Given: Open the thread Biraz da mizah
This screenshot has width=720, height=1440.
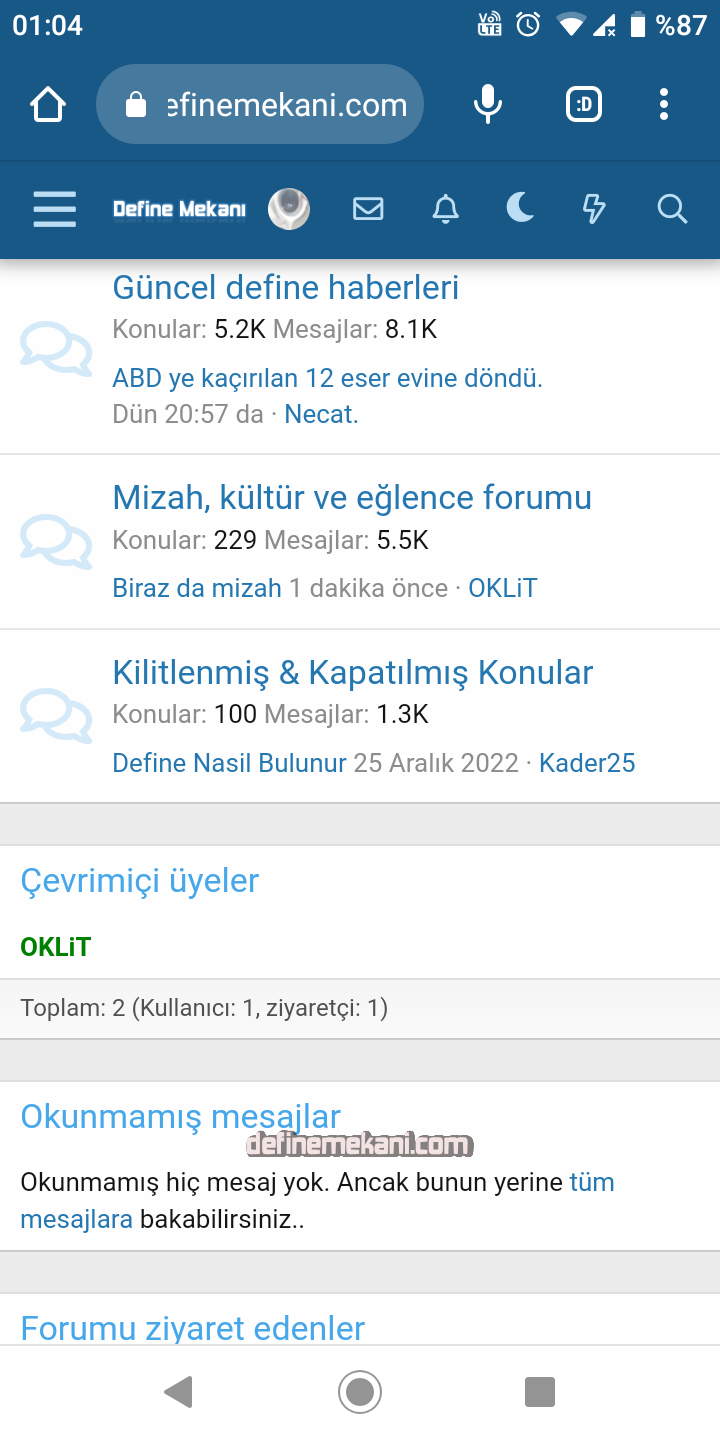Looking at the screenshot, I should coord(197,588).
